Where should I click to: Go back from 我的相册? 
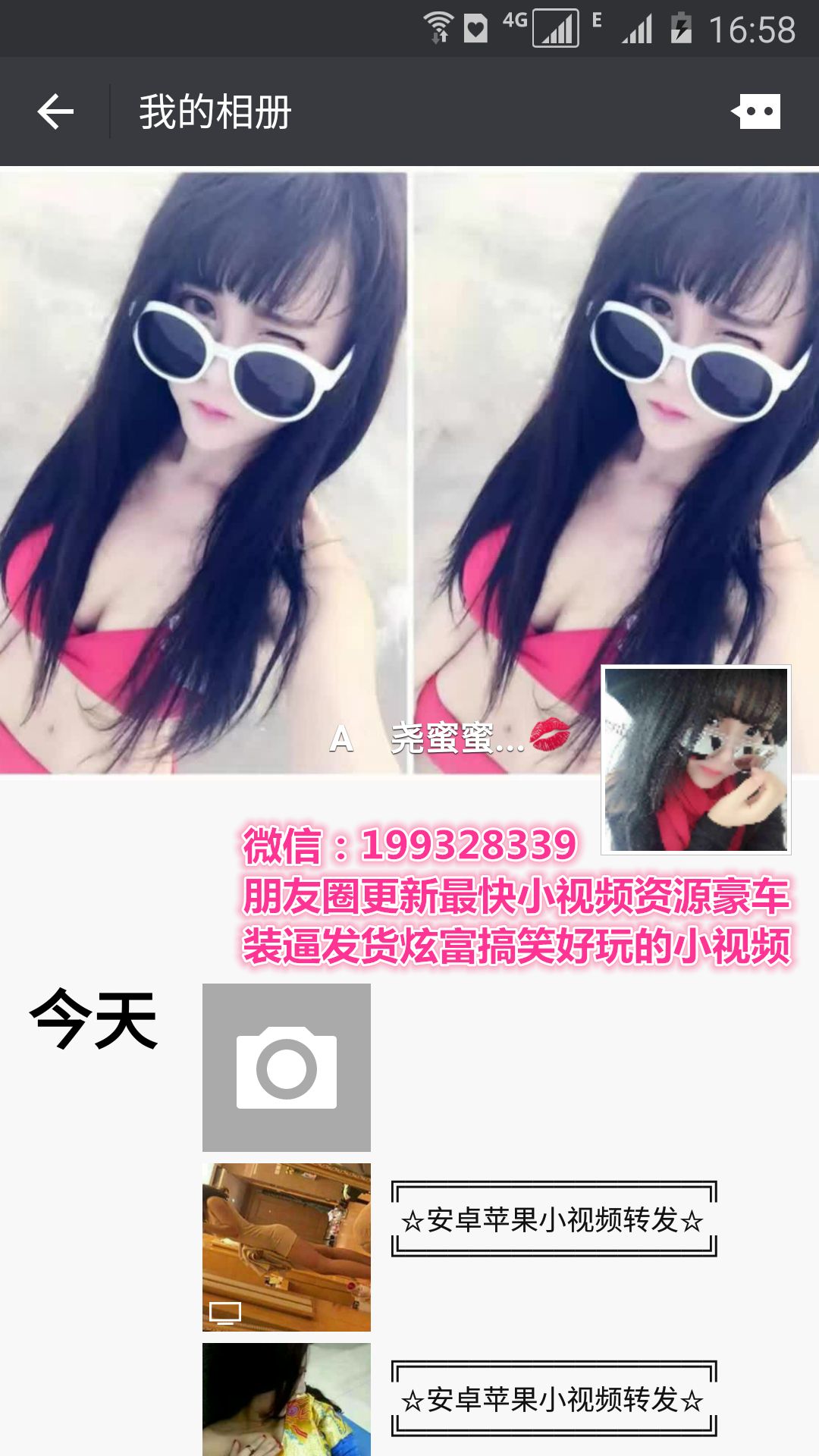55,112
